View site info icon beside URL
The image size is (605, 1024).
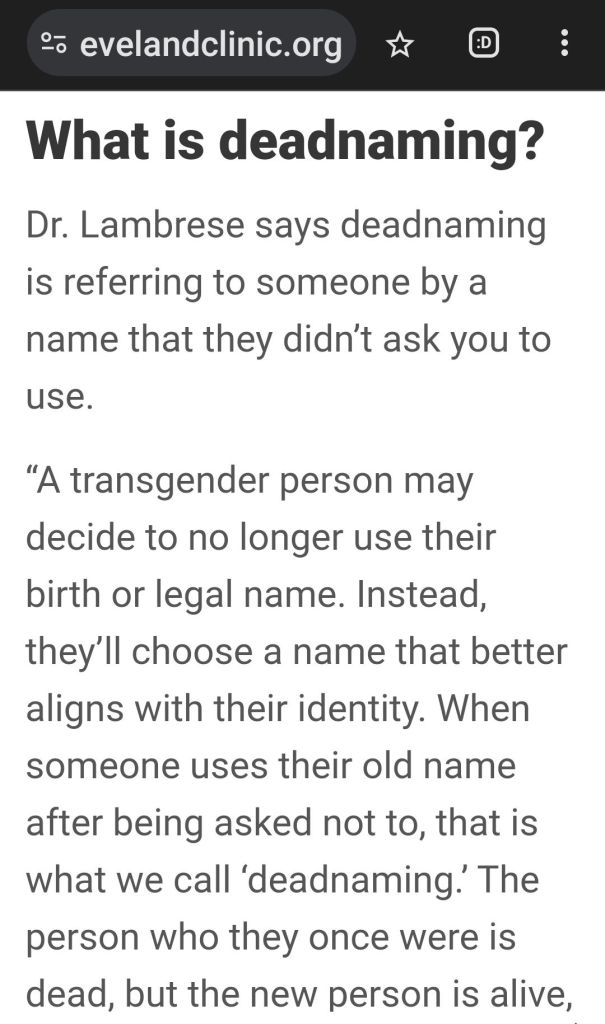pos(53,44)
